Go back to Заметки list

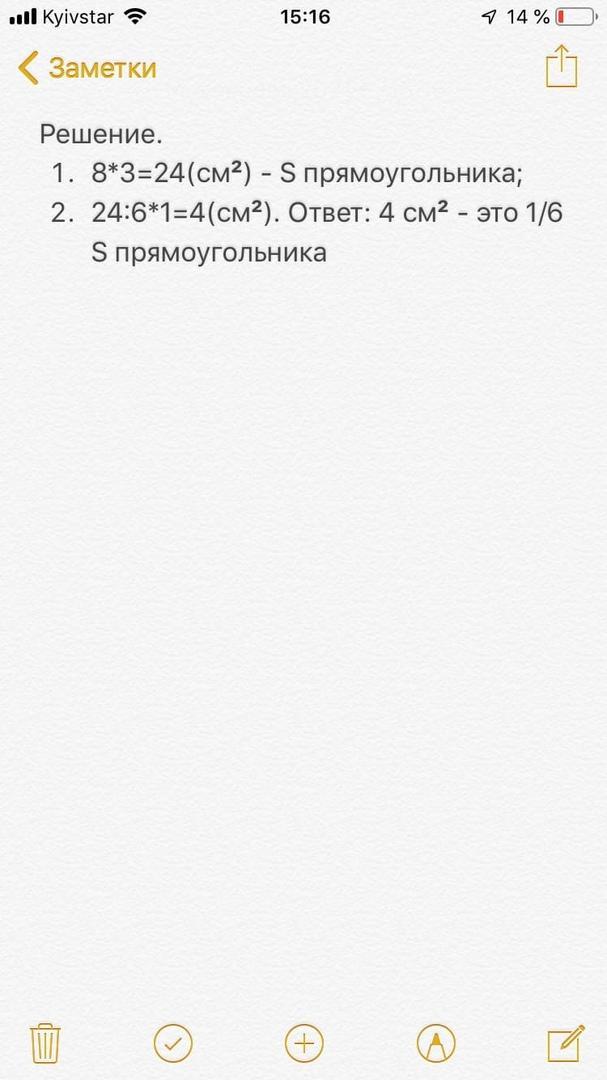click(x=87, y=68)
